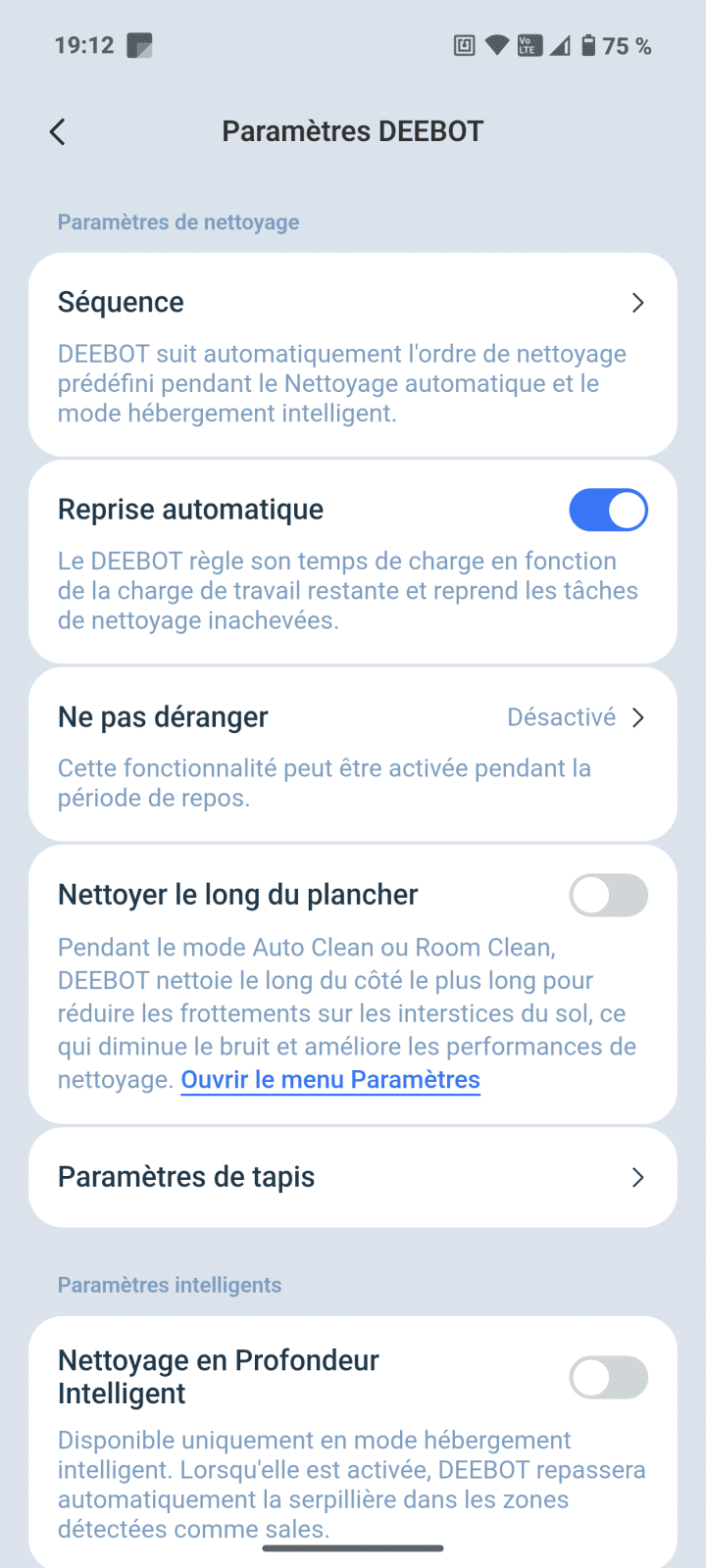Image resolution: width=706 pixels, height=1568 pixels.
Task: Enable Nettoyer le long du plancher
Action: click(x=608, y=896)
